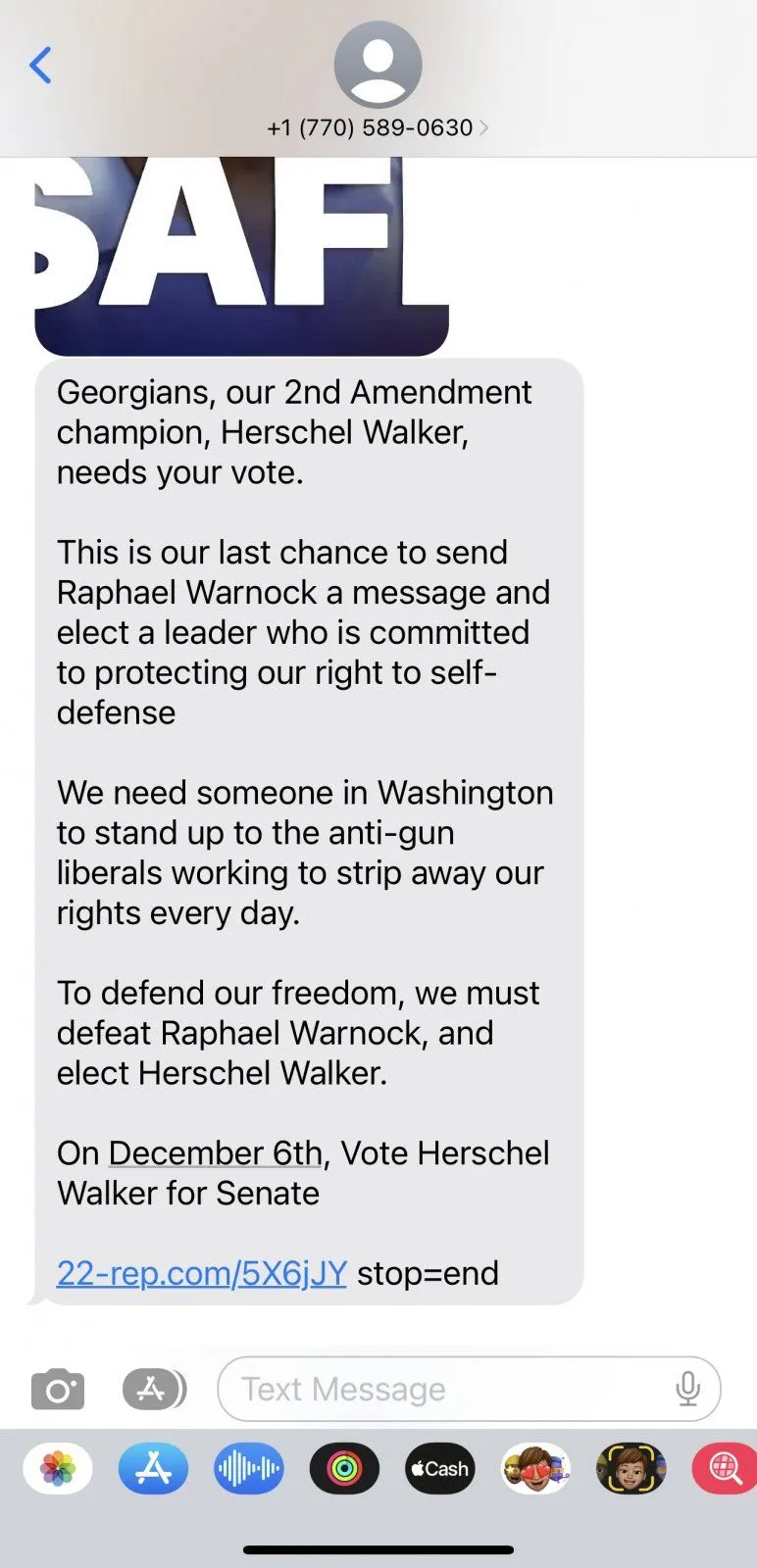Open the Memoji stickers with heart eyes
This screenshot has height=1568, width=757.
(535, 1469)
